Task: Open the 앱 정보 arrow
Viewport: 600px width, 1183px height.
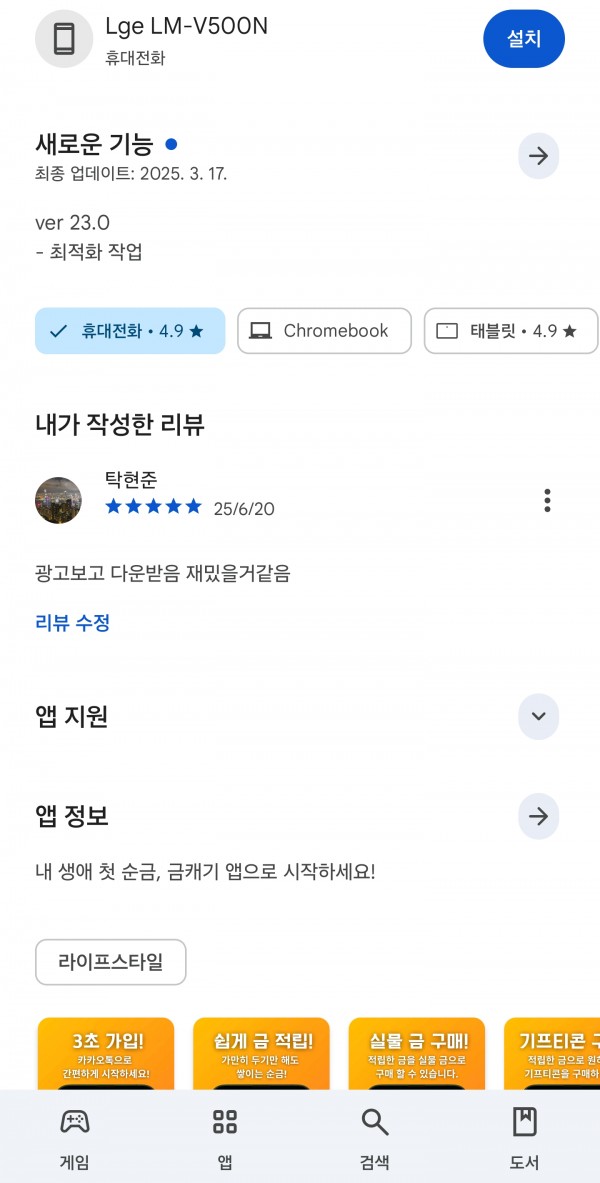Action: (x=538, y=816)
